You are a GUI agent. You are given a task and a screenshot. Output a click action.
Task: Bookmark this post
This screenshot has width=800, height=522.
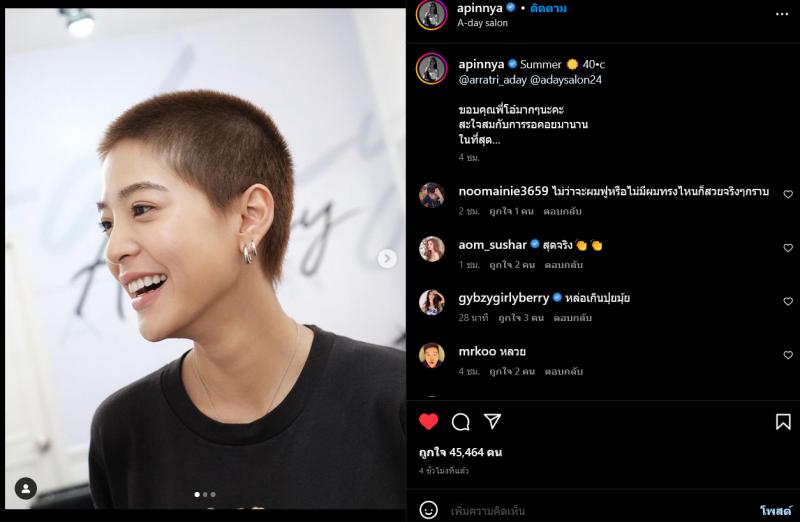click(x=783, y=422)
